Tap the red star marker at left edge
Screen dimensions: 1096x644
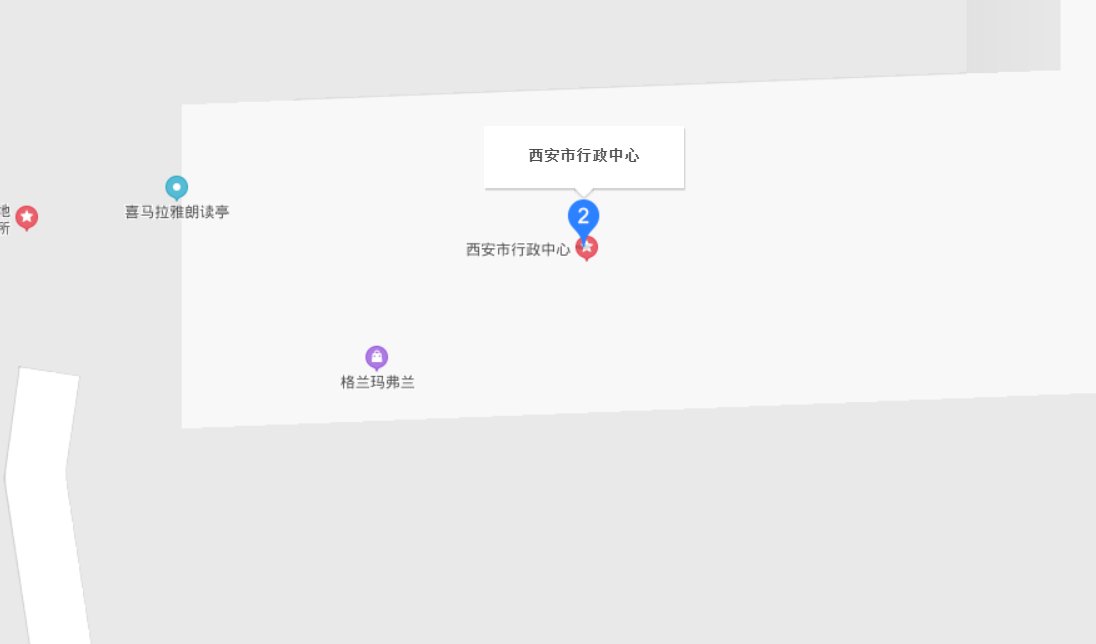(x=27, y=216)
